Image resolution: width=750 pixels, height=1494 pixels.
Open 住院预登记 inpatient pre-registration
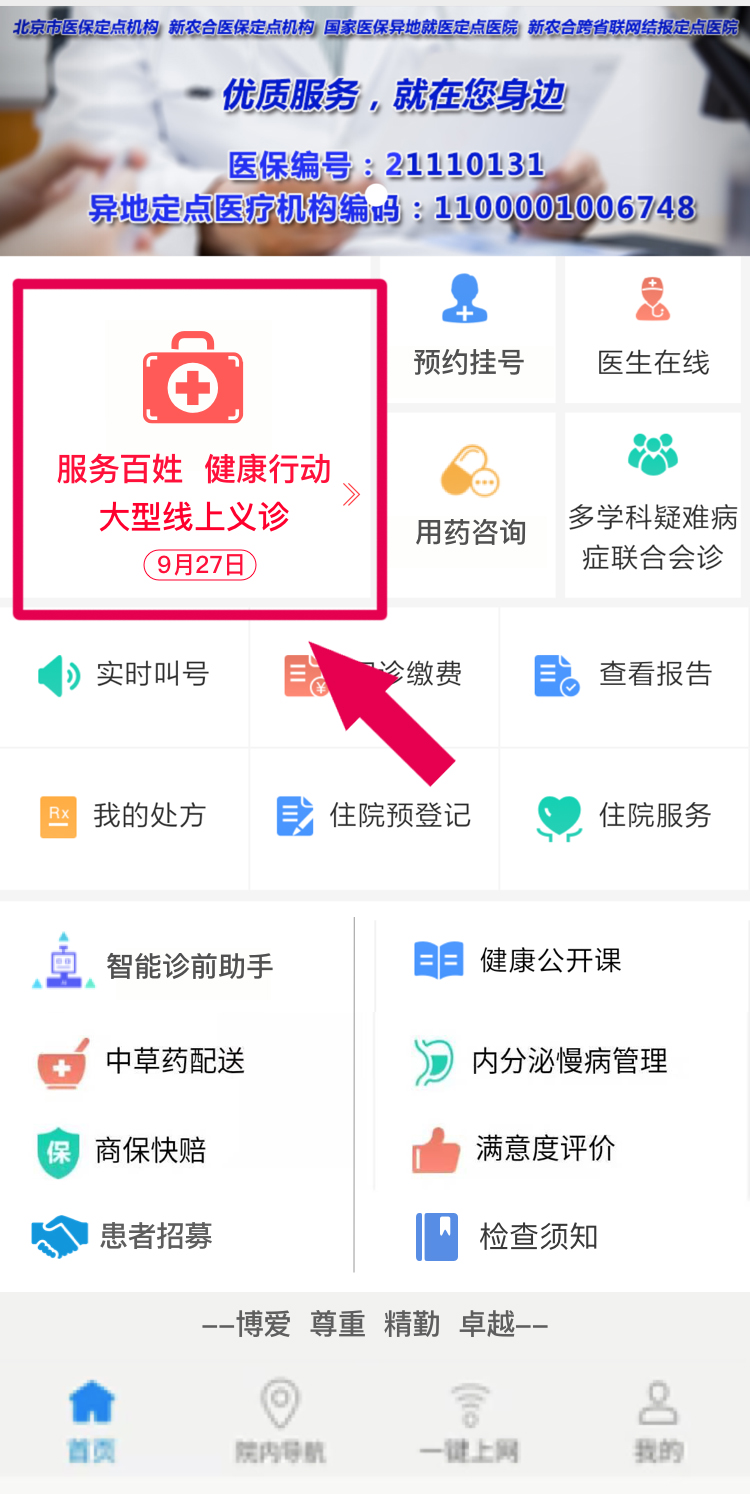(x=374, y=816)
